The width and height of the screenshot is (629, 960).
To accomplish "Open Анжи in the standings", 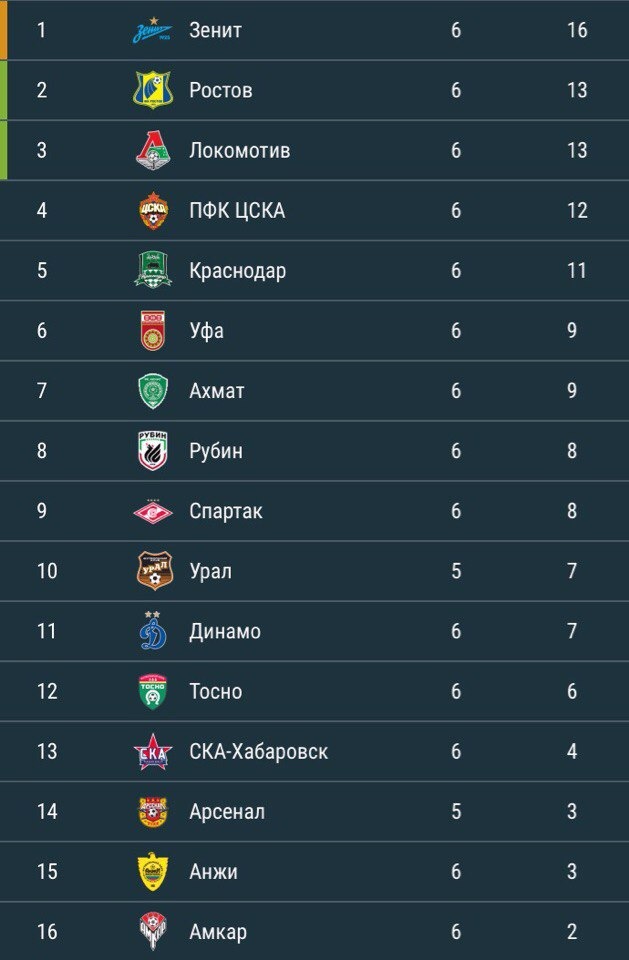I will [213, 871].
